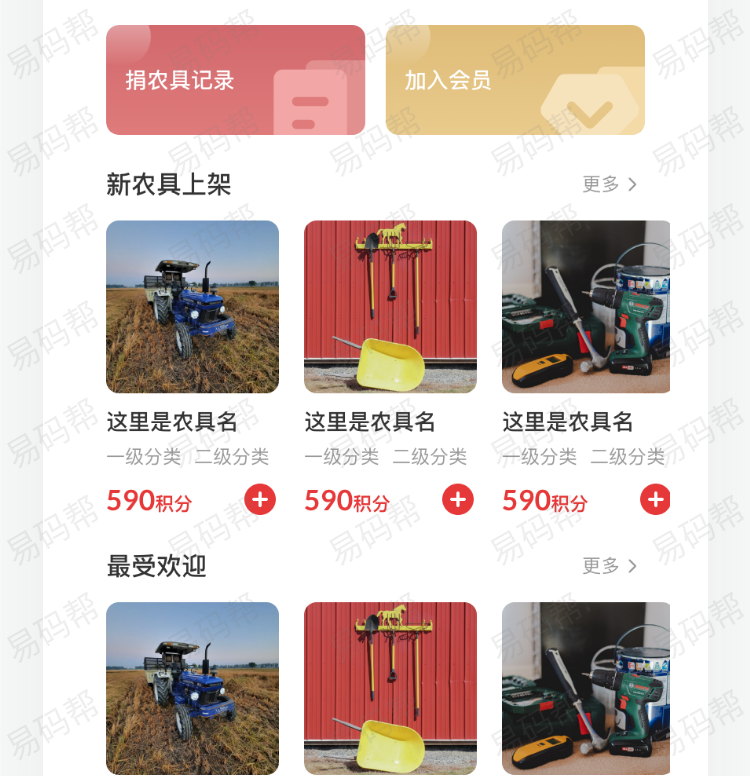
Task: Add the power drill item with the plus button
Action: point(655,499)
